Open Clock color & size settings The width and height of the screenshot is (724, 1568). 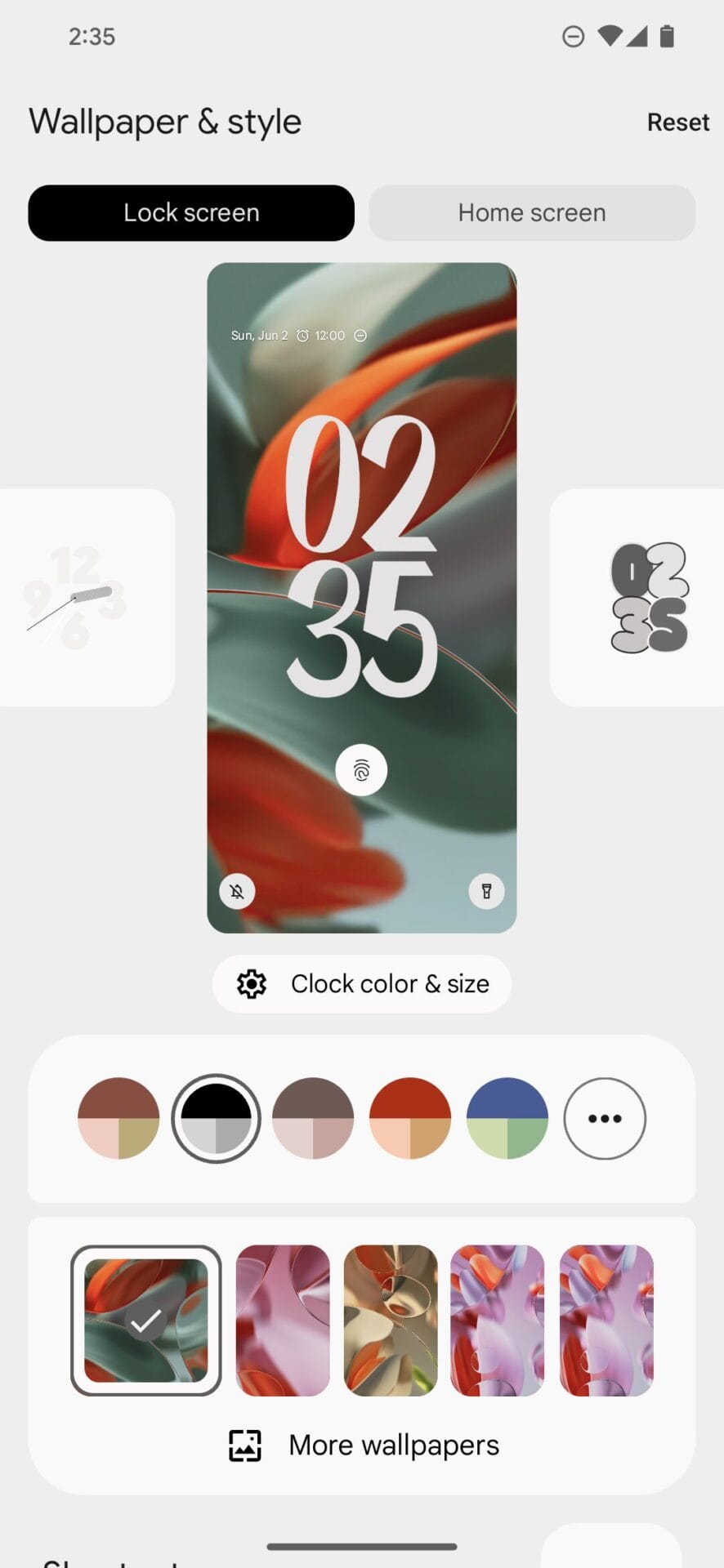pyautogui.click(x=362, y=984)
